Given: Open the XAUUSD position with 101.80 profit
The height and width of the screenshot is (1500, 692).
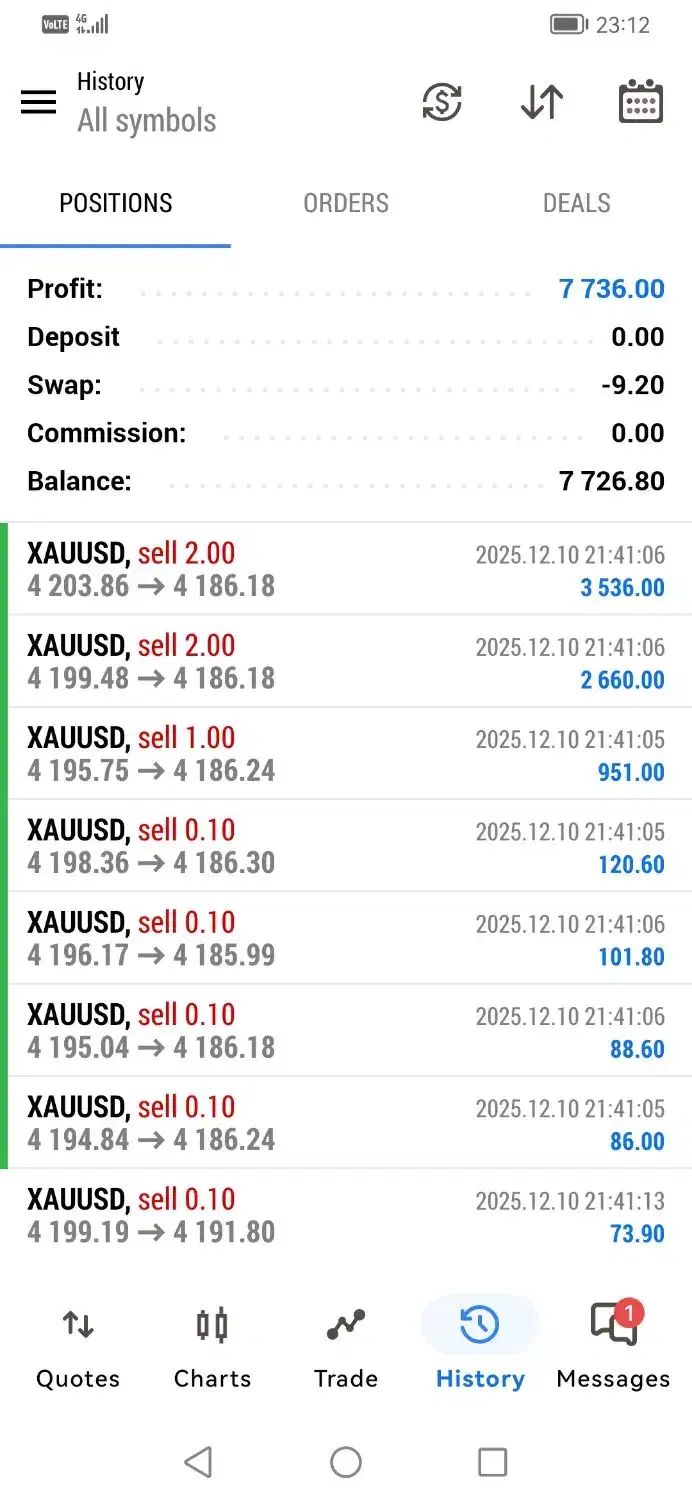Looking at the screenshot, I should click(346, 938).
